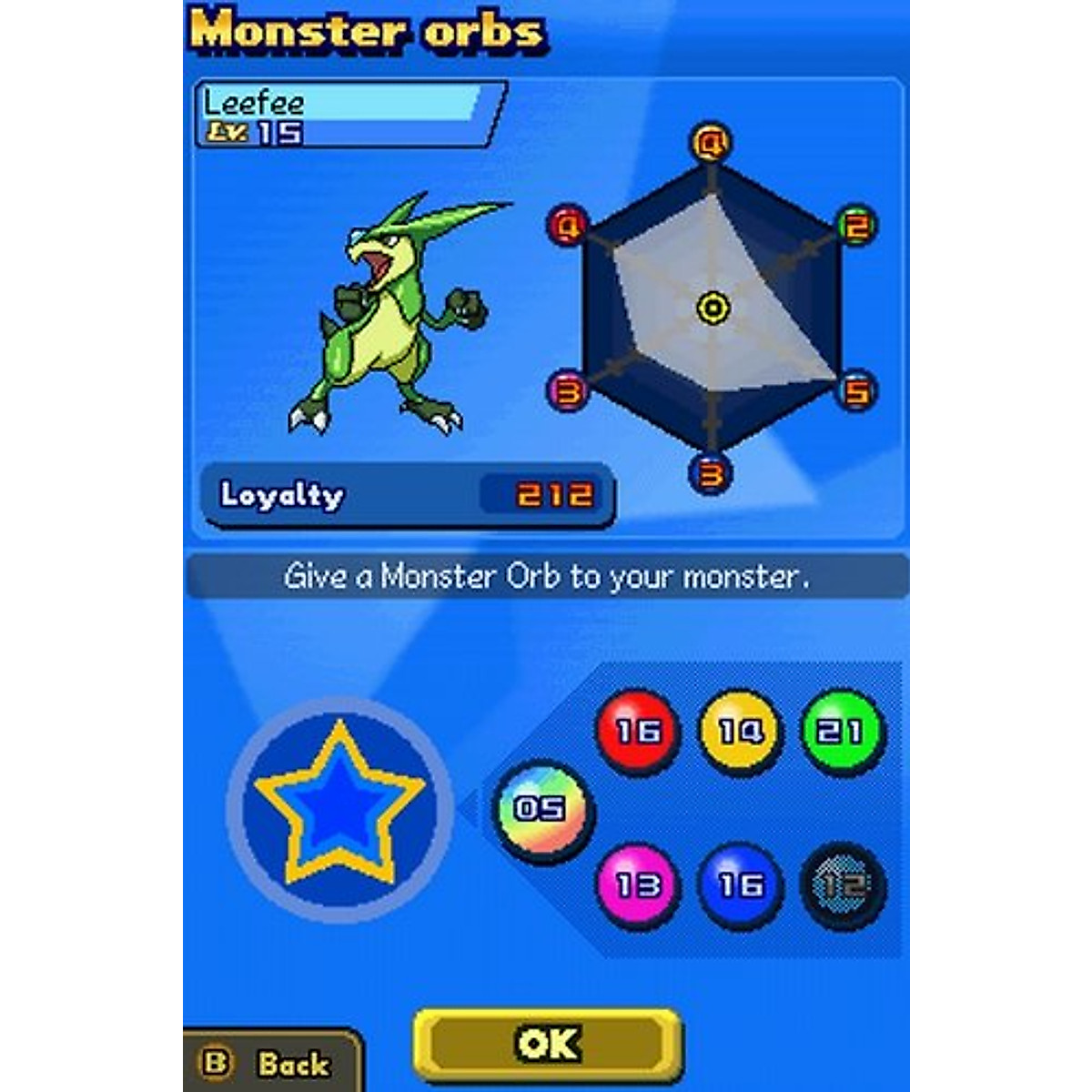Go back with the B Back button

(271, 1063)
